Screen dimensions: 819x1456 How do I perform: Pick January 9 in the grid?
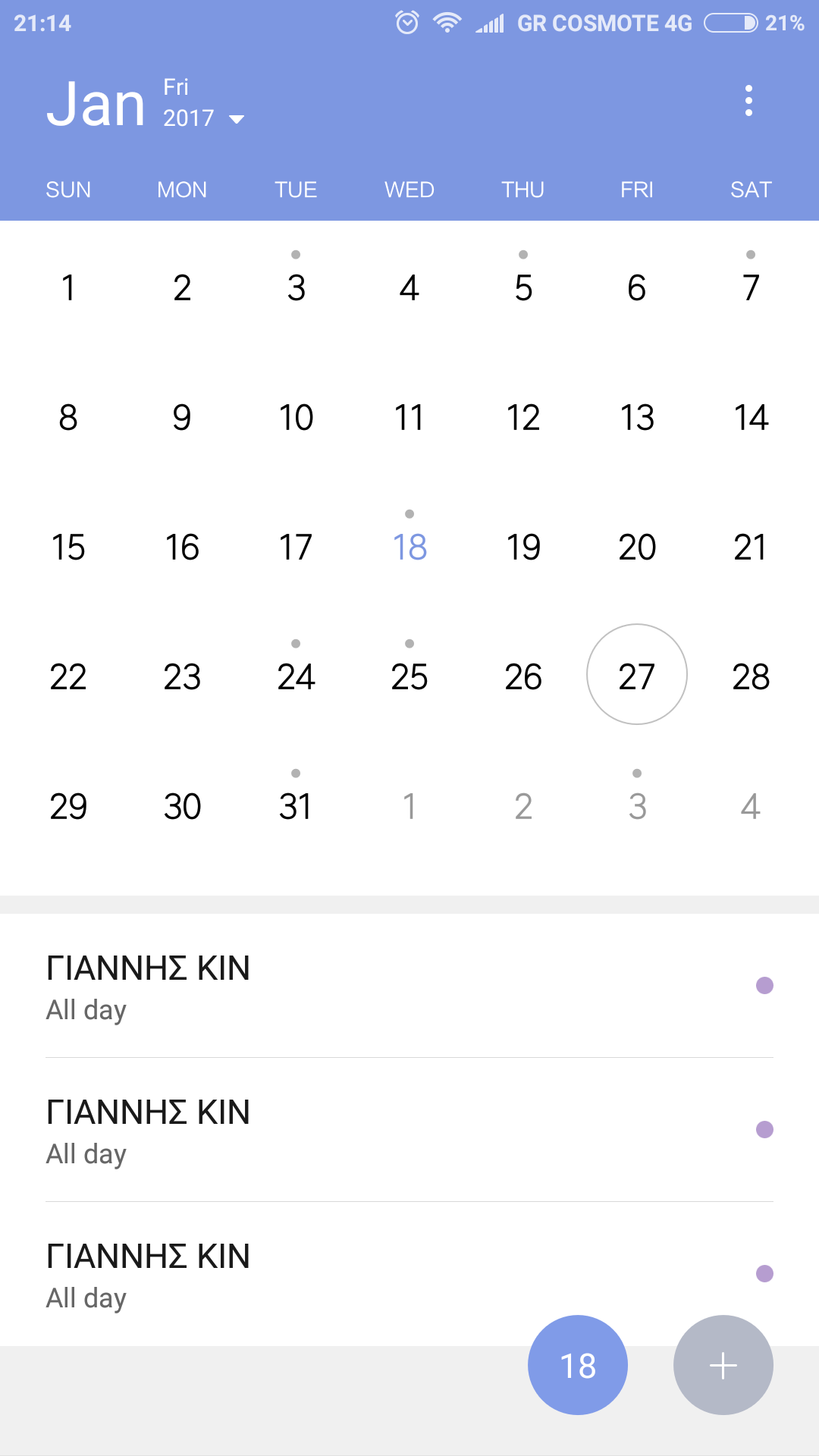coord(182,417)
